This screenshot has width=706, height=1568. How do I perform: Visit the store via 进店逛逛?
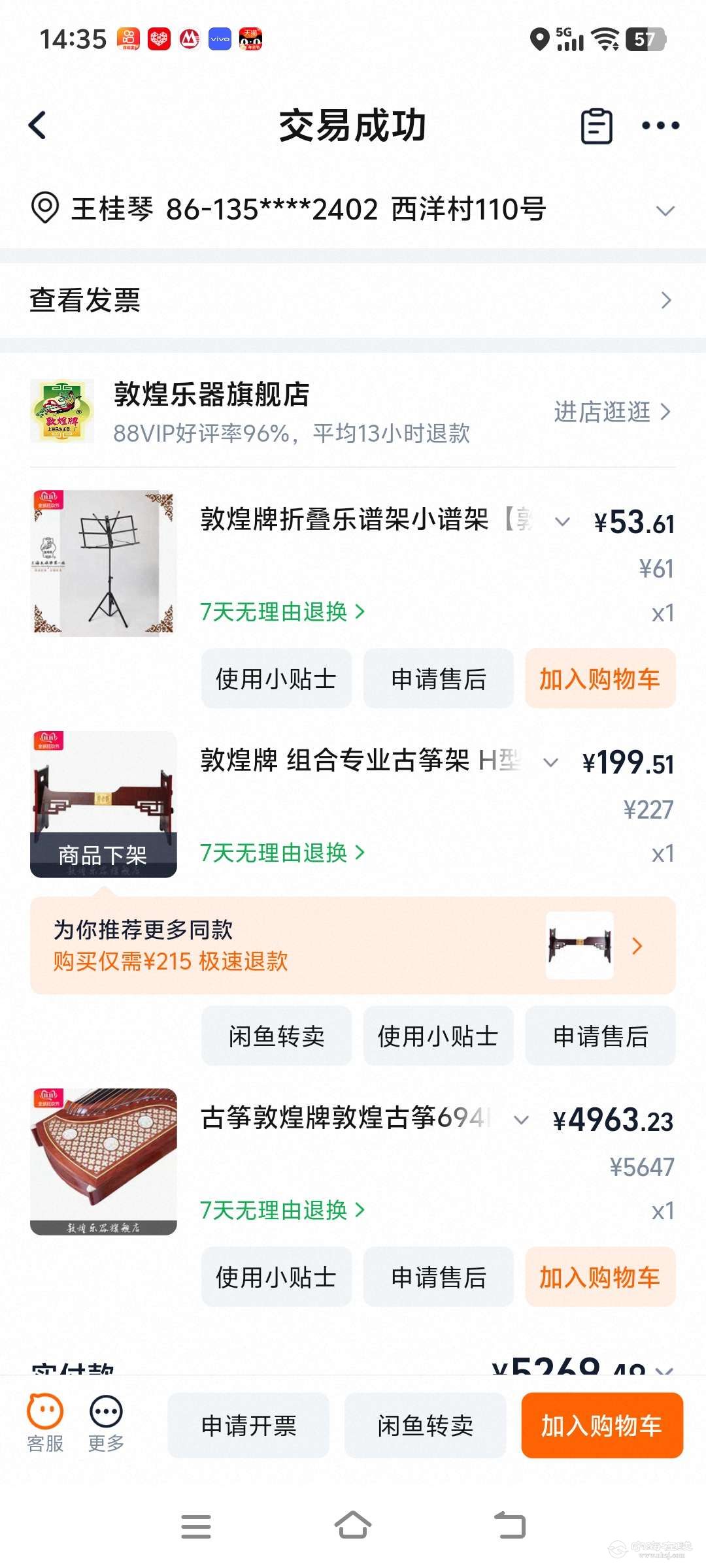[611, 412]
